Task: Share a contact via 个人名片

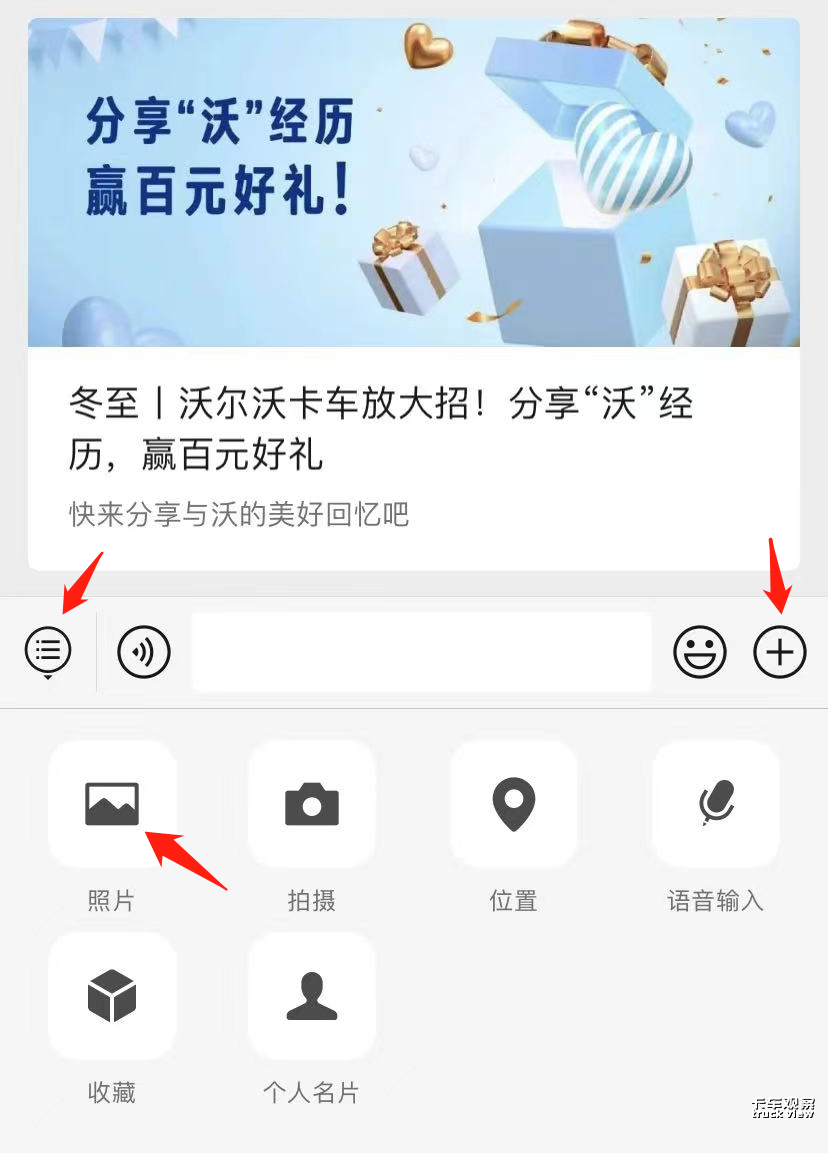Action: 312,996
